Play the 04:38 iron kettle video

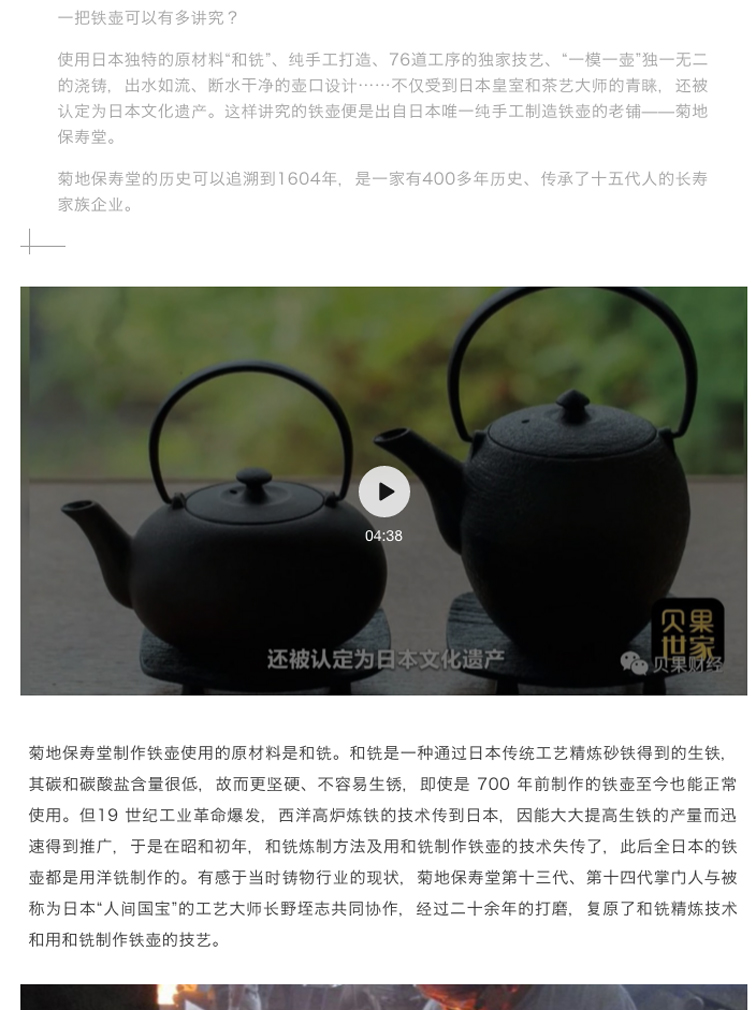pyautogui.click(x=384, y=491)
